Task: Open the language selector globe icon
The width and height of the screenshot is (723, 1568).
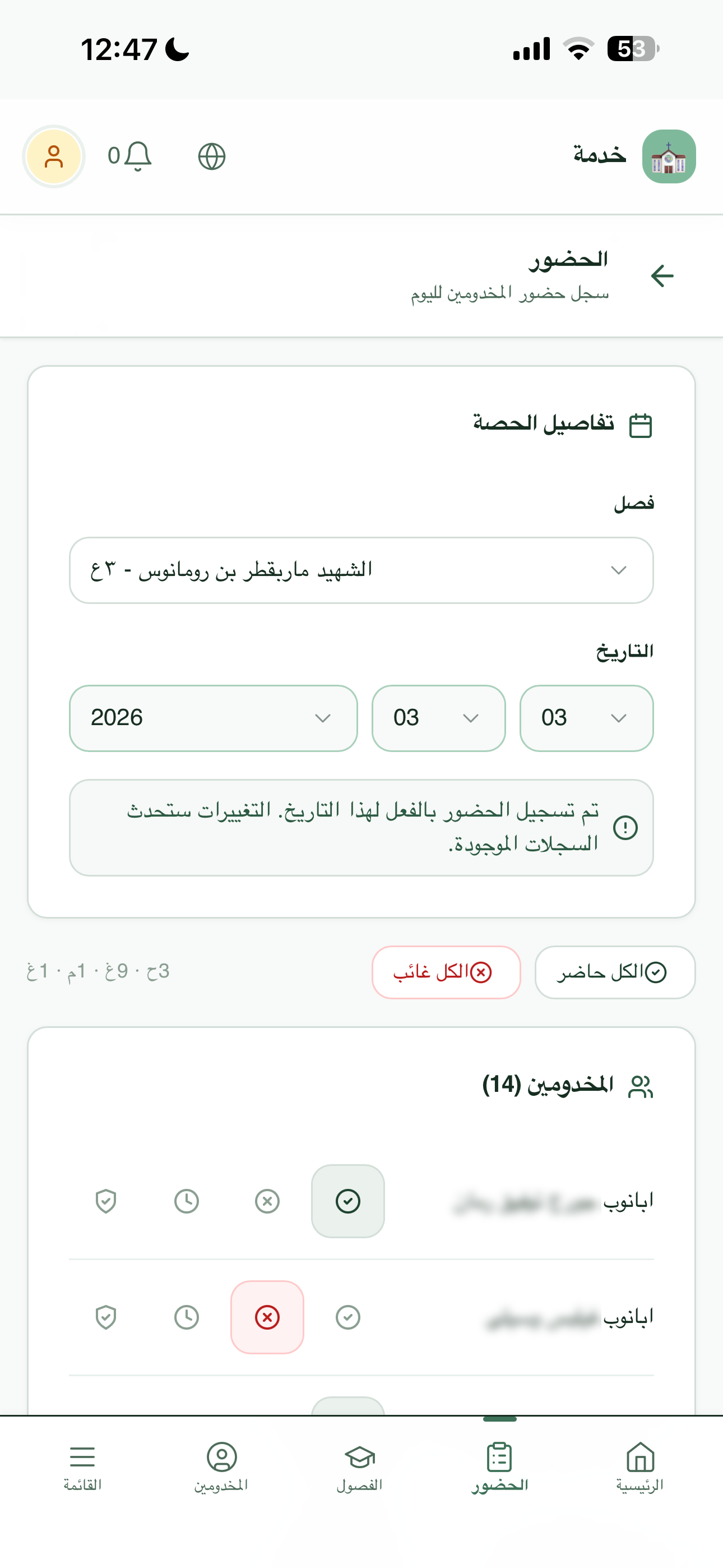Action: coord(211,156)
